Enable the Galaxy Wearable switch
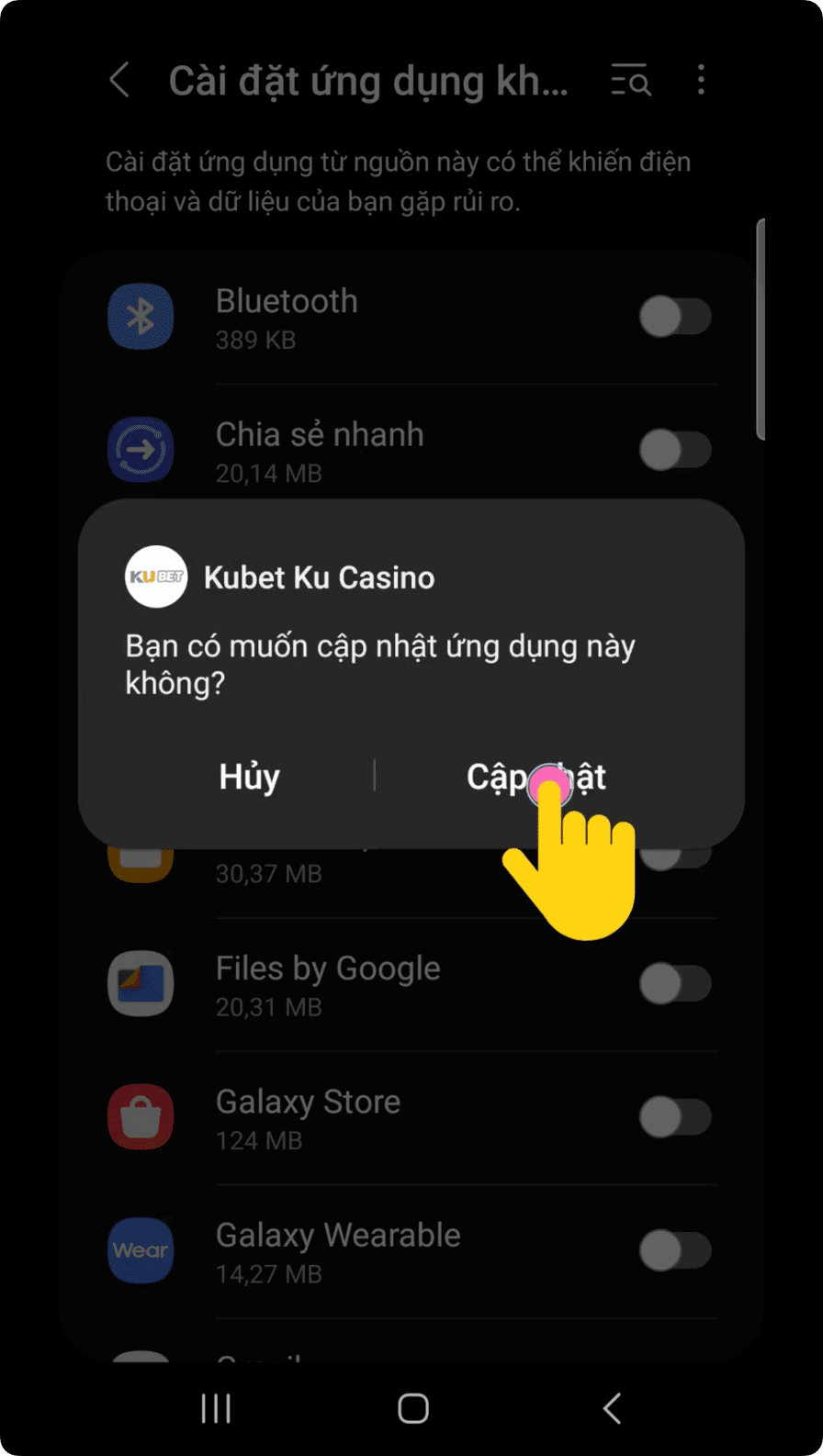 pyautogui.click(x=675, y=1251)
